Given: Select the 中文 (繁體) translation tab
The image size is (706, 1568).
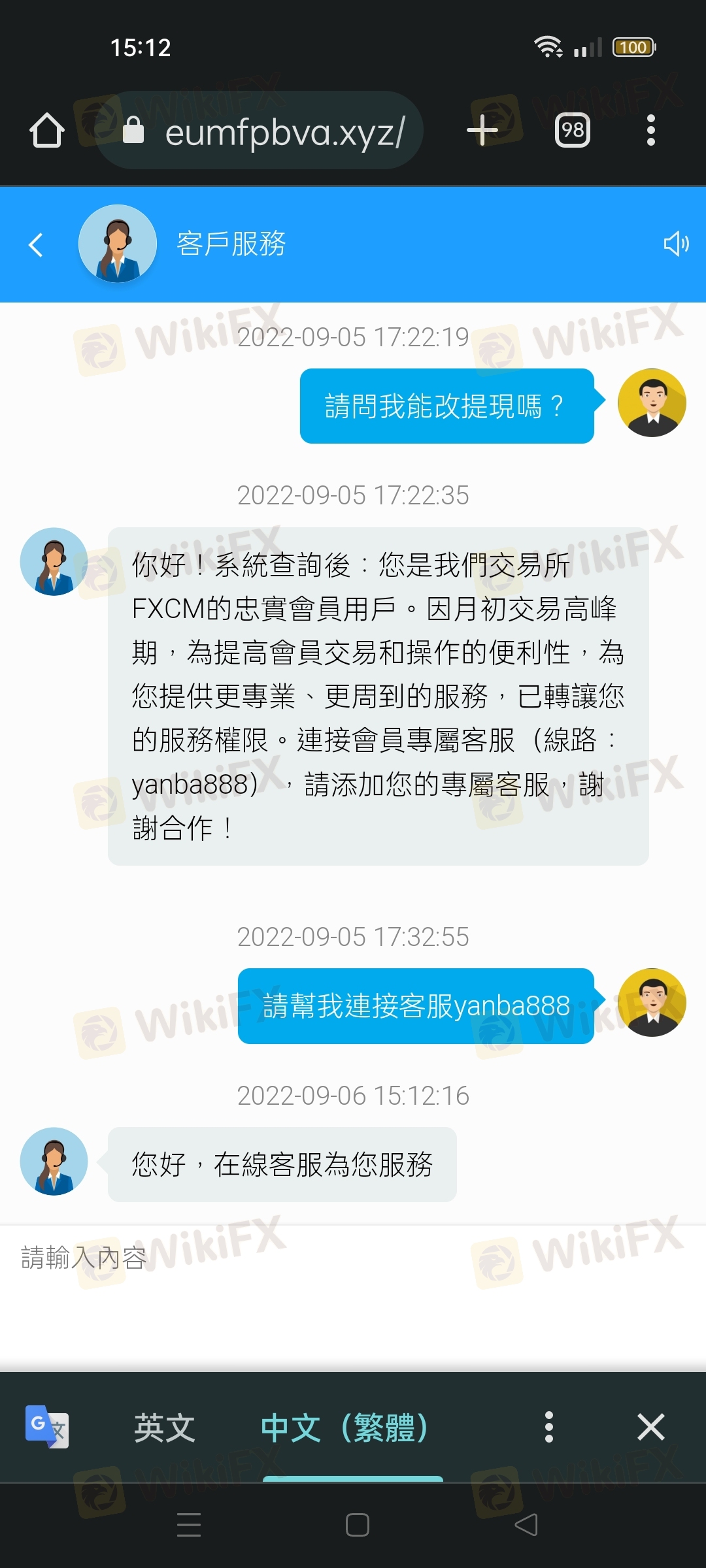Looking at the screenshot, I should click(x=345, y=1428).
